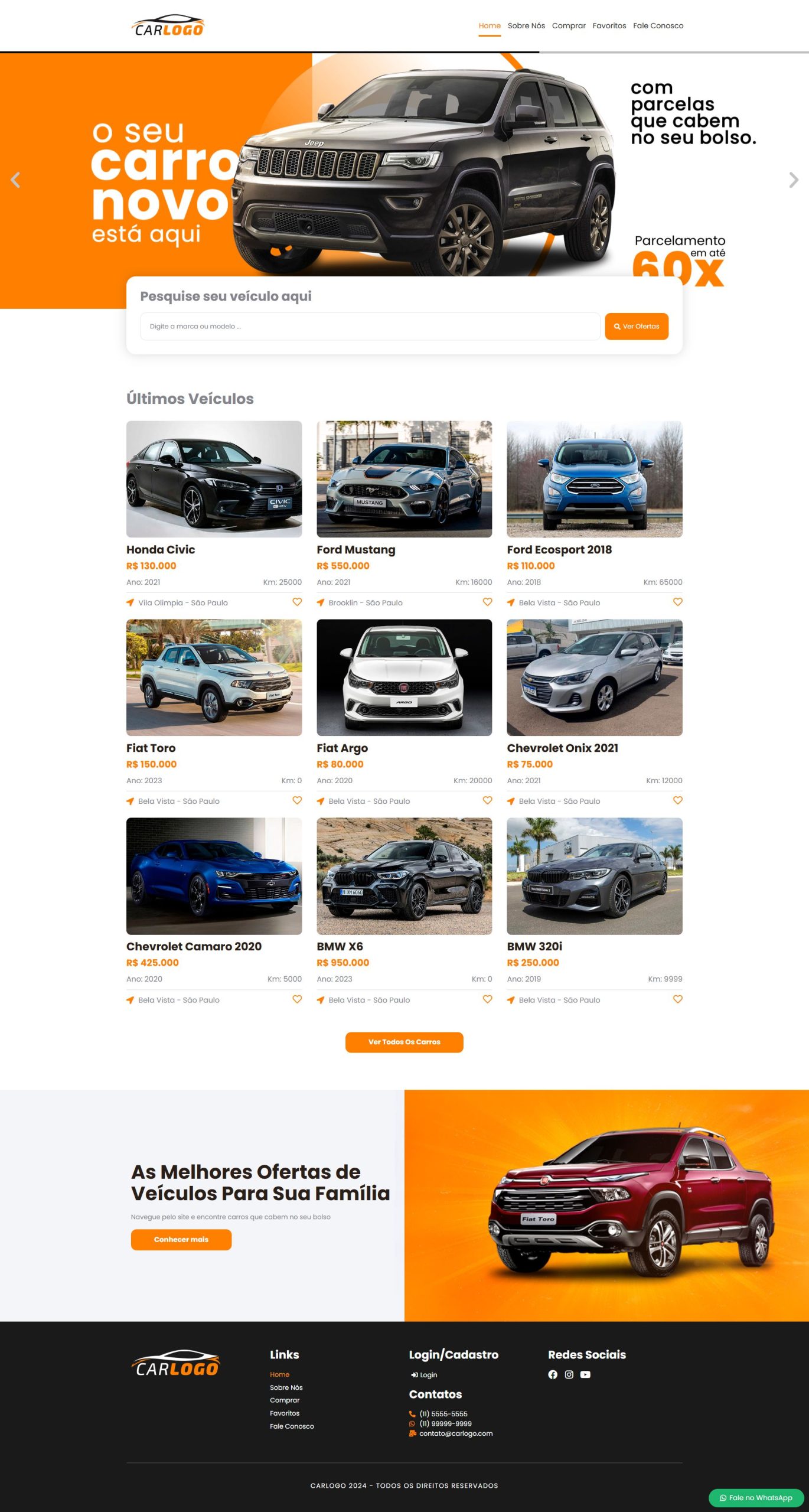809x1512 pixels.
Task: Tap the Conhecer mais button
Action: click(181, 1240)
